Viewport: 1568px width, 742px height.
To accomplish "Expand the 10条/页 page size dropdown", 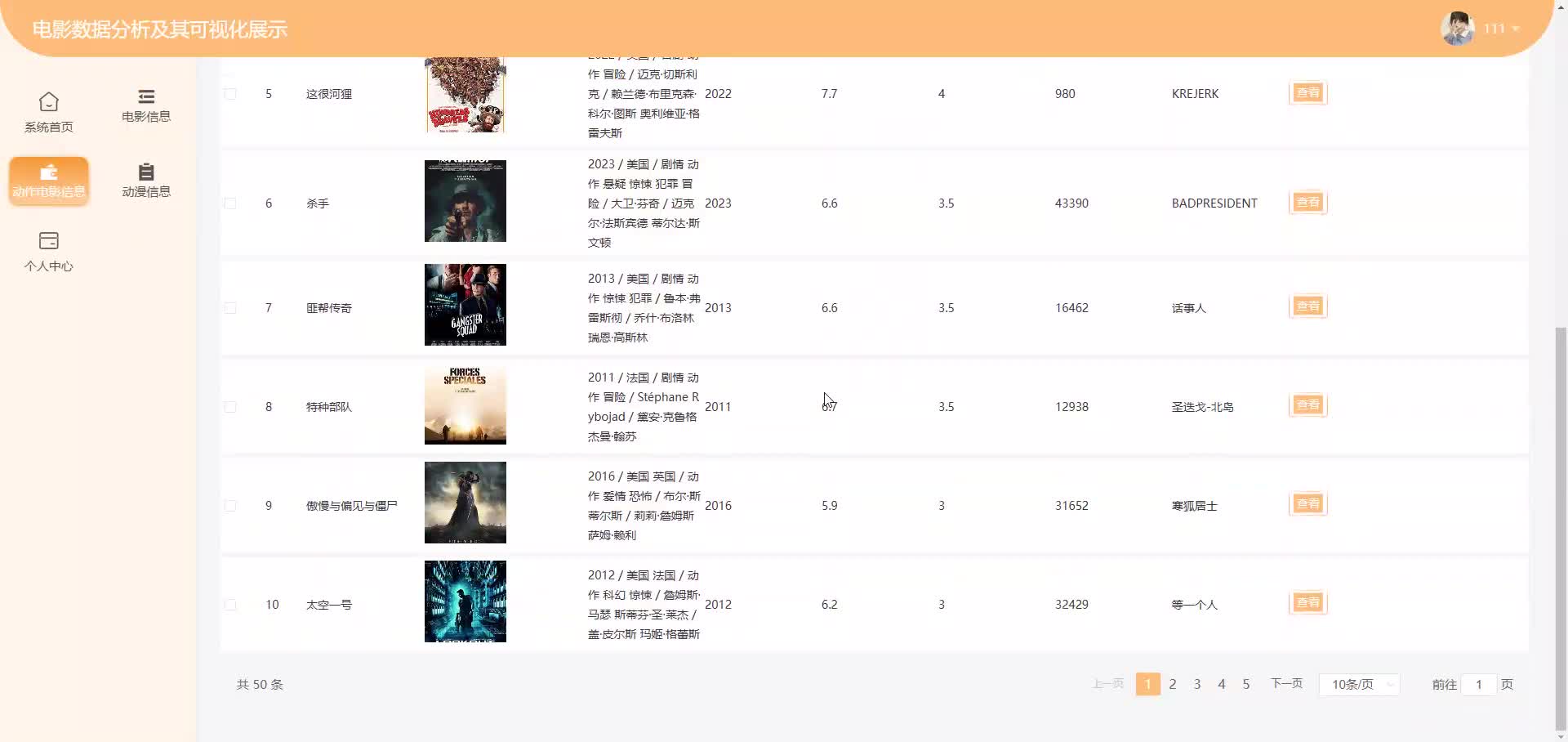I will pos(1359,684).
